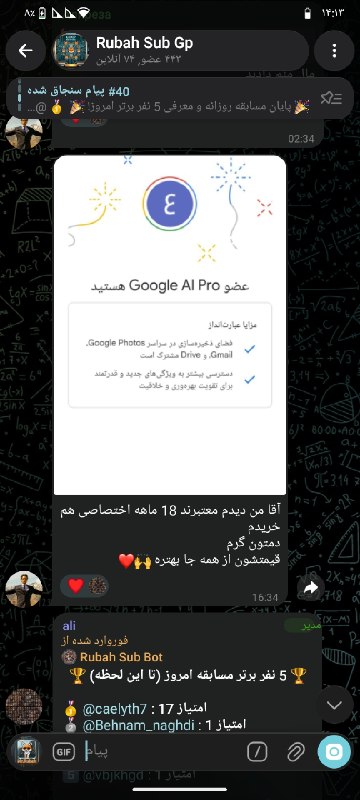Screen dimensions: 360x800
Task: Focus the message text field
Action: point(161,752)
